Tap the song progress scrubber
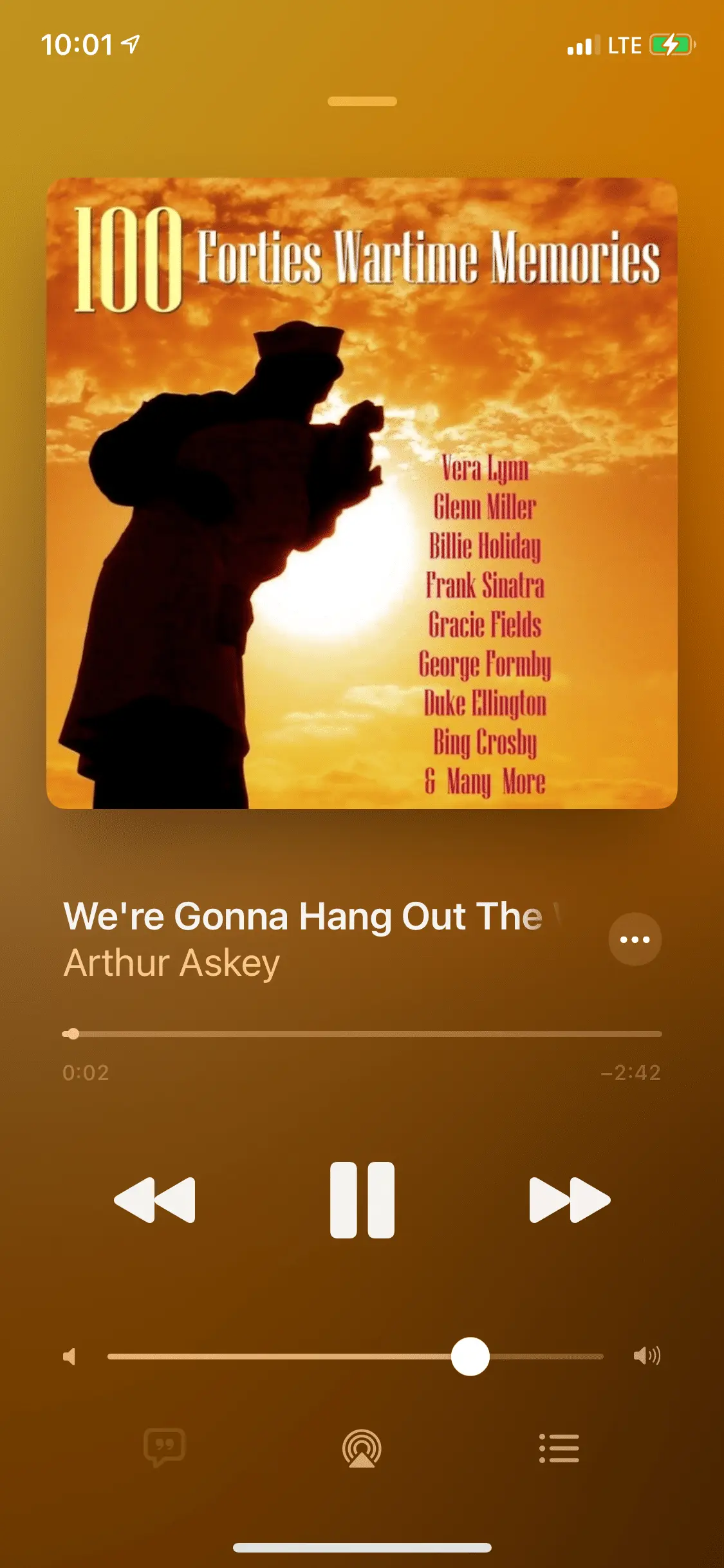Screen dimensions: 724x1568 (x=73, y=1034)
